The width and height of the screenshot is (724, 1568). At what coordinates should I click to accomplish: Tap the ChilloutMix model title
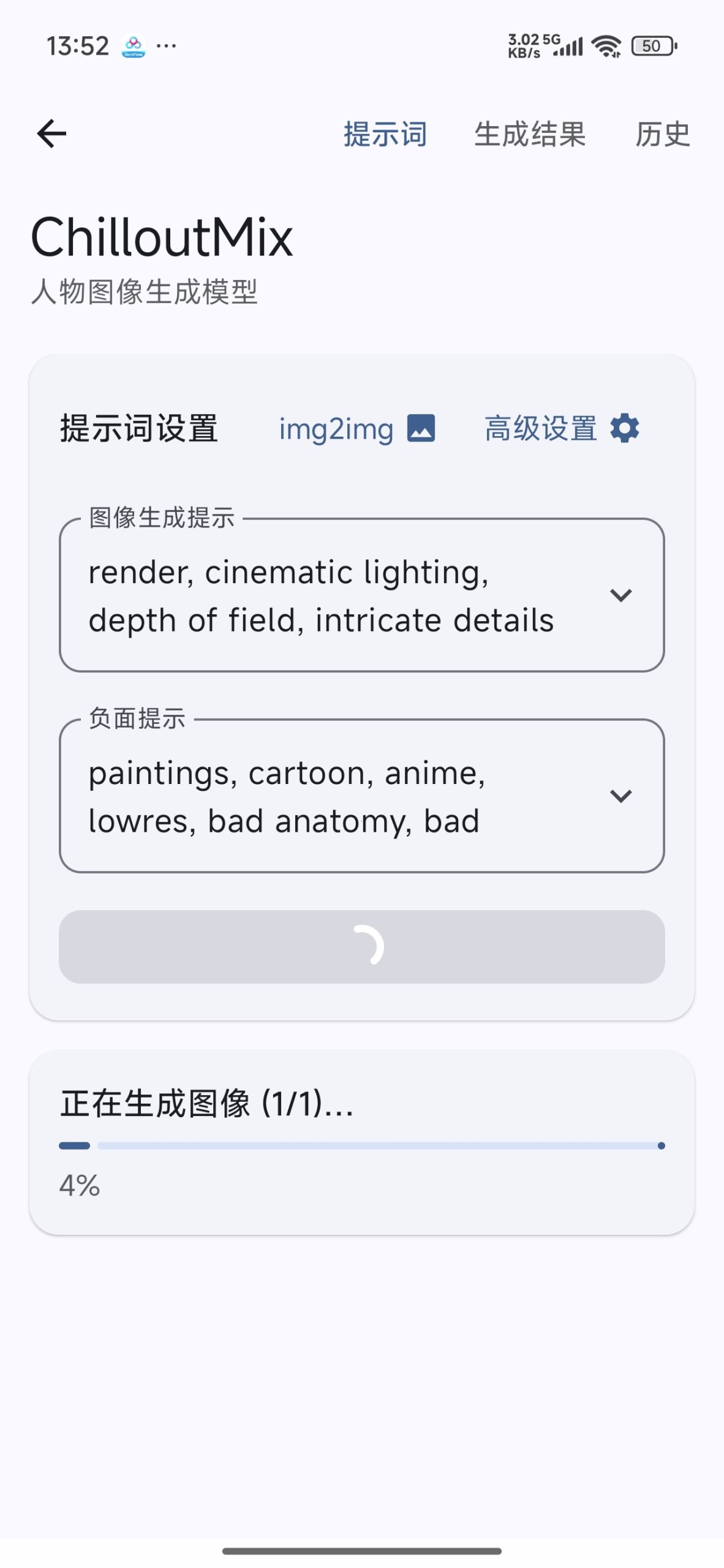point(162,238)
